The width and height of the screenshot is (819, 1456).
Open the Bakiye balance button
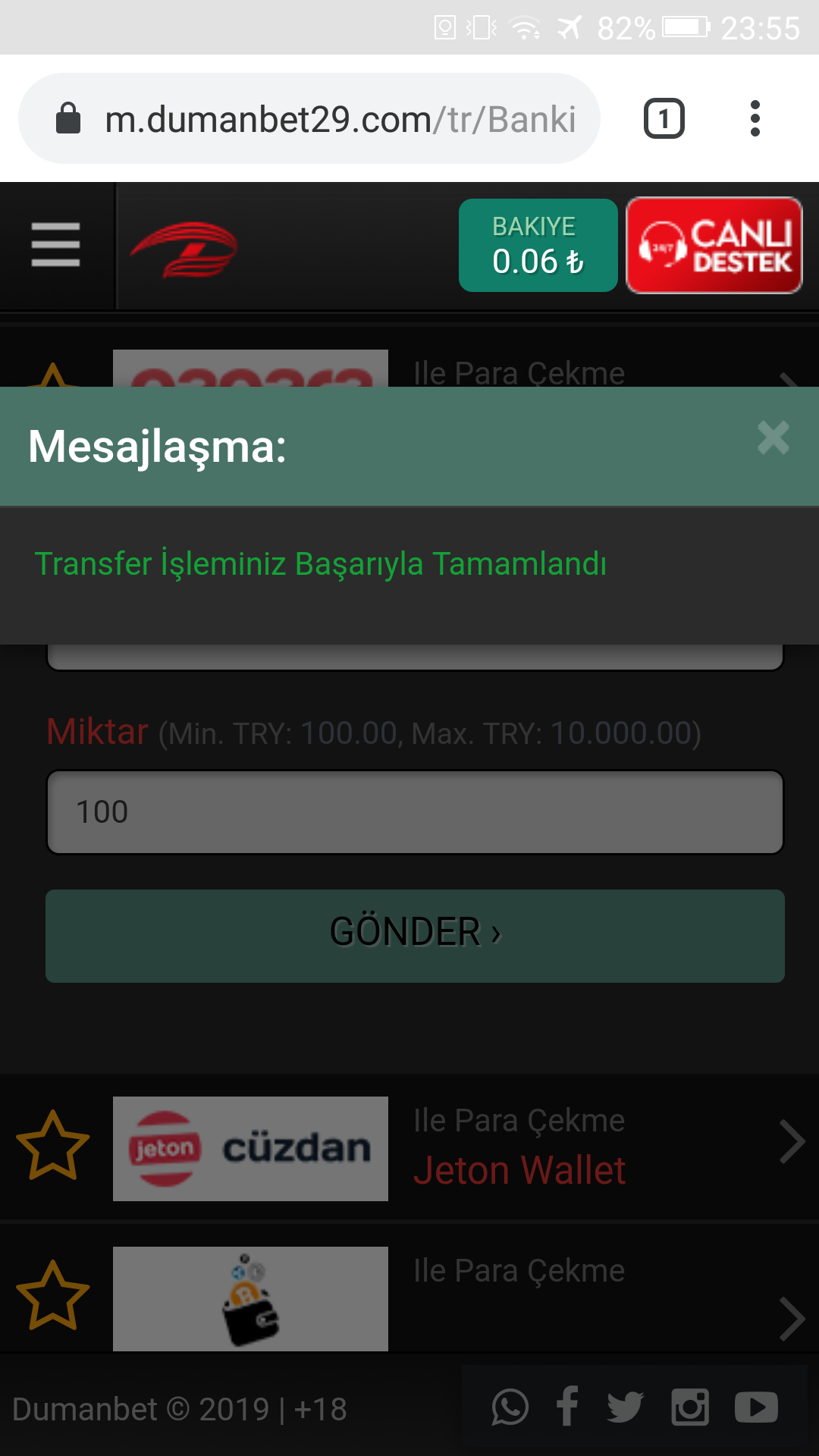tap(538, 245)
